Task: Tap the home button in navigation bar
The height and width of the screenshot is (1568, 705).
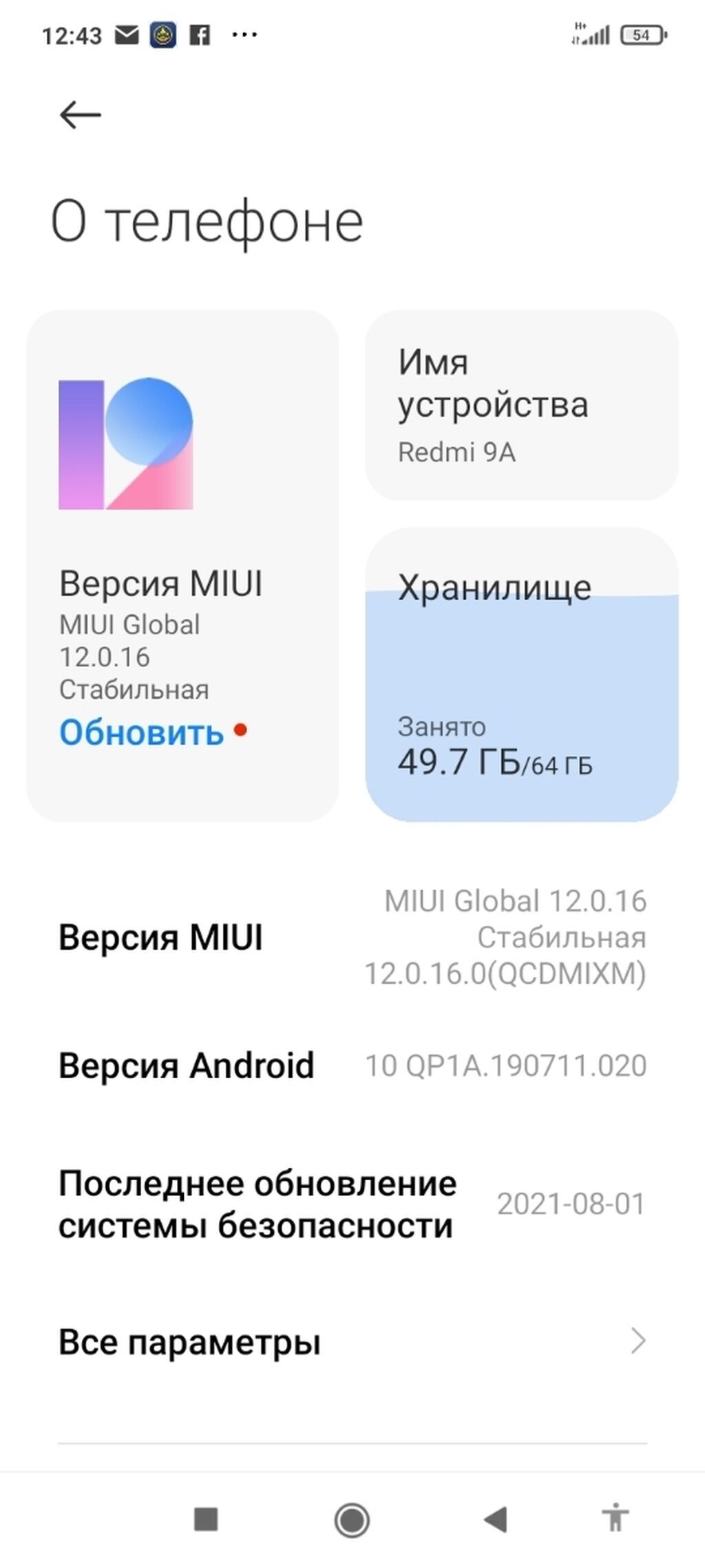Action: click(352, 1519)
